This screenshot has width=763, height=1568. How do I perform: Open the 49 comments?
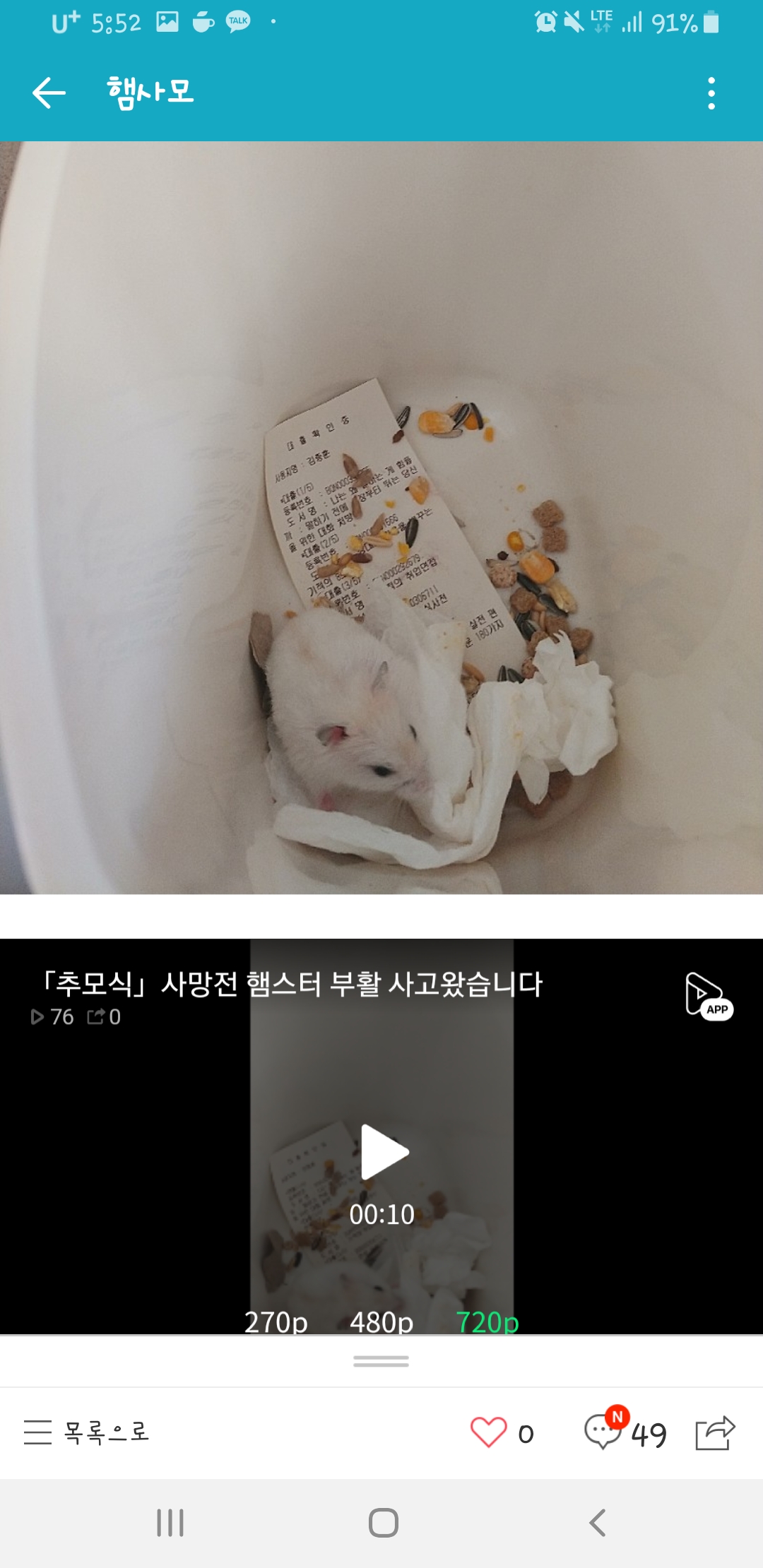point(625,1432)
